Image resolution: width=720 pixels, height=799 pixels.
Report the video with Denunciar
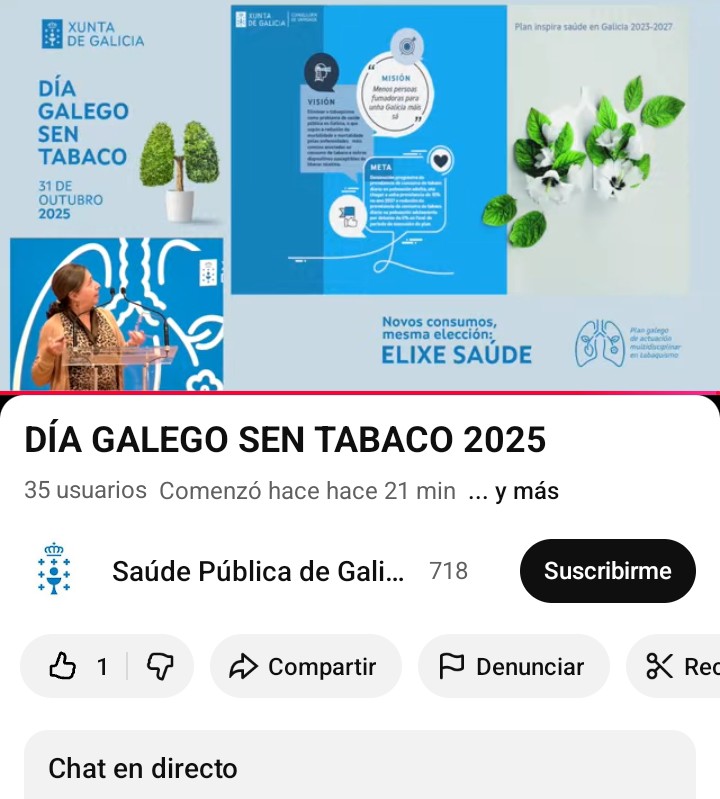(x=512, y=667)
